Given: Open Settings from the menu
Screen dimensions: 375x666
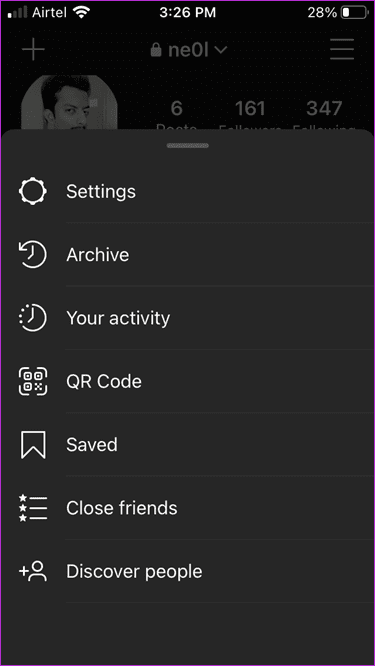Looking at the screenshot, I should tap(187, 192).
